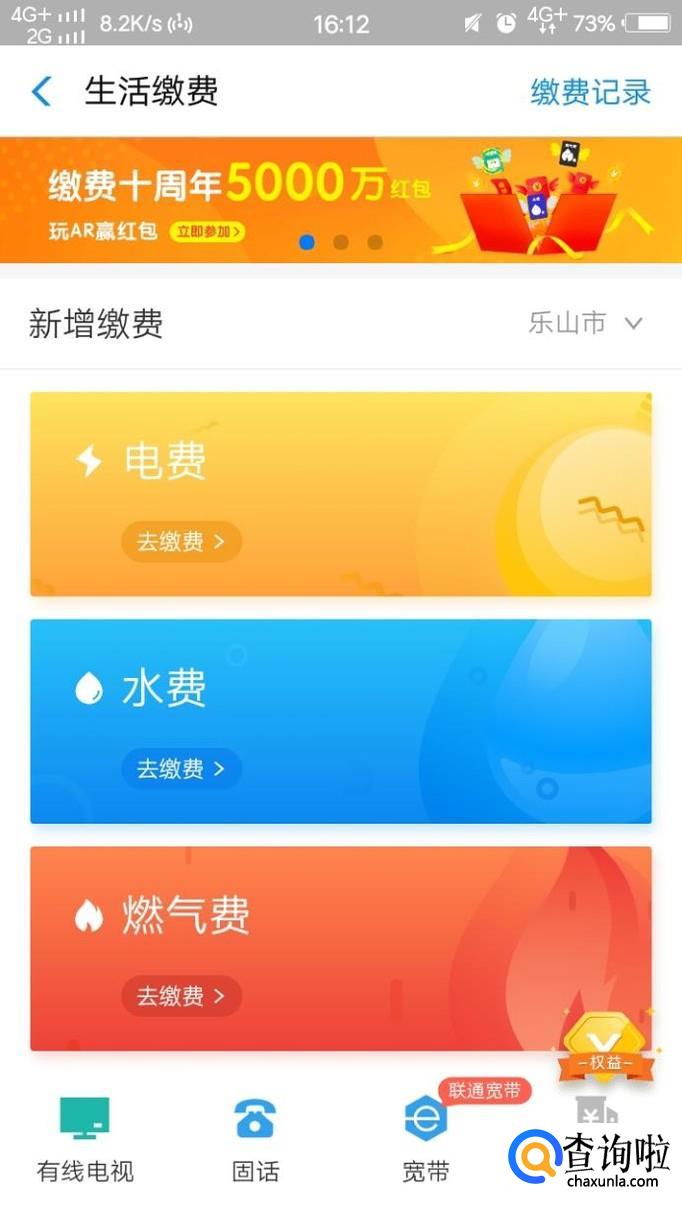The image size is (682, 1212).
Task: Change city from 乐山市 dropdown
Action: click(x=586, y=323)
